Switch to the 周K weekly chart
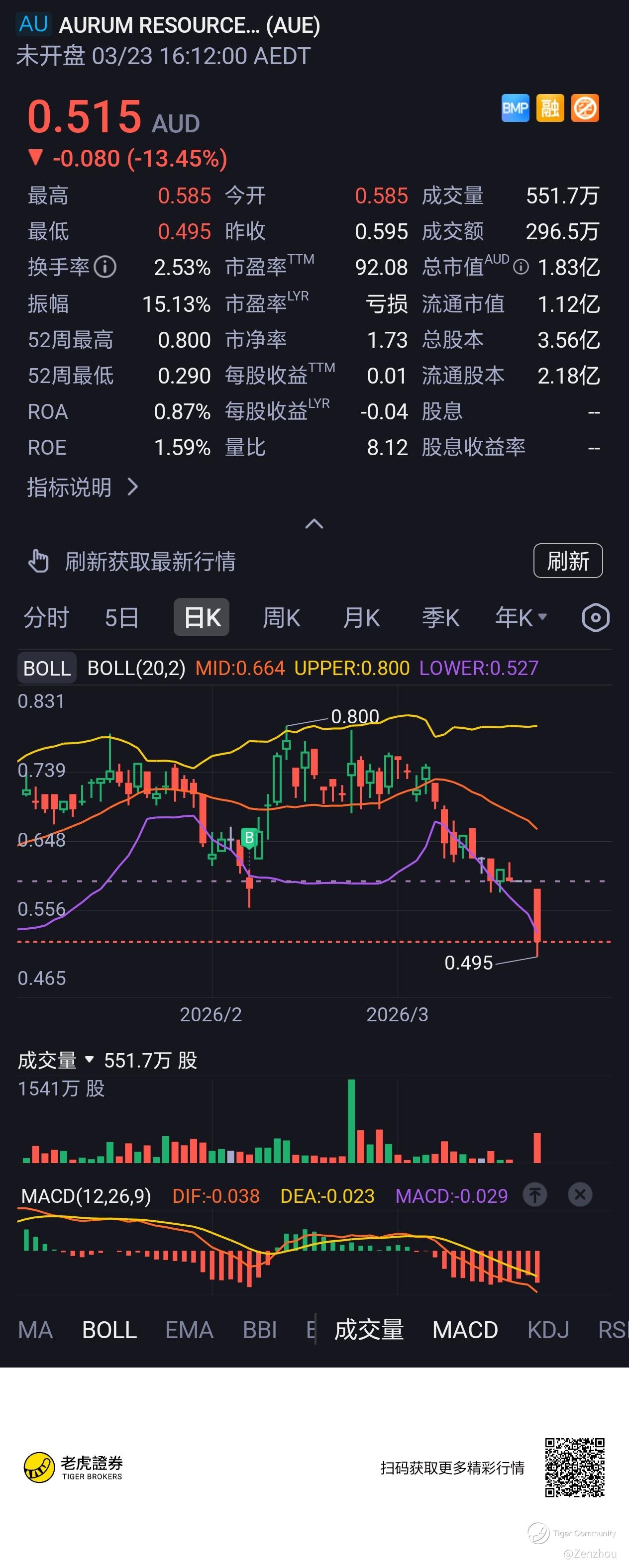Screen dimensions: 629x1568 point(281,617)
